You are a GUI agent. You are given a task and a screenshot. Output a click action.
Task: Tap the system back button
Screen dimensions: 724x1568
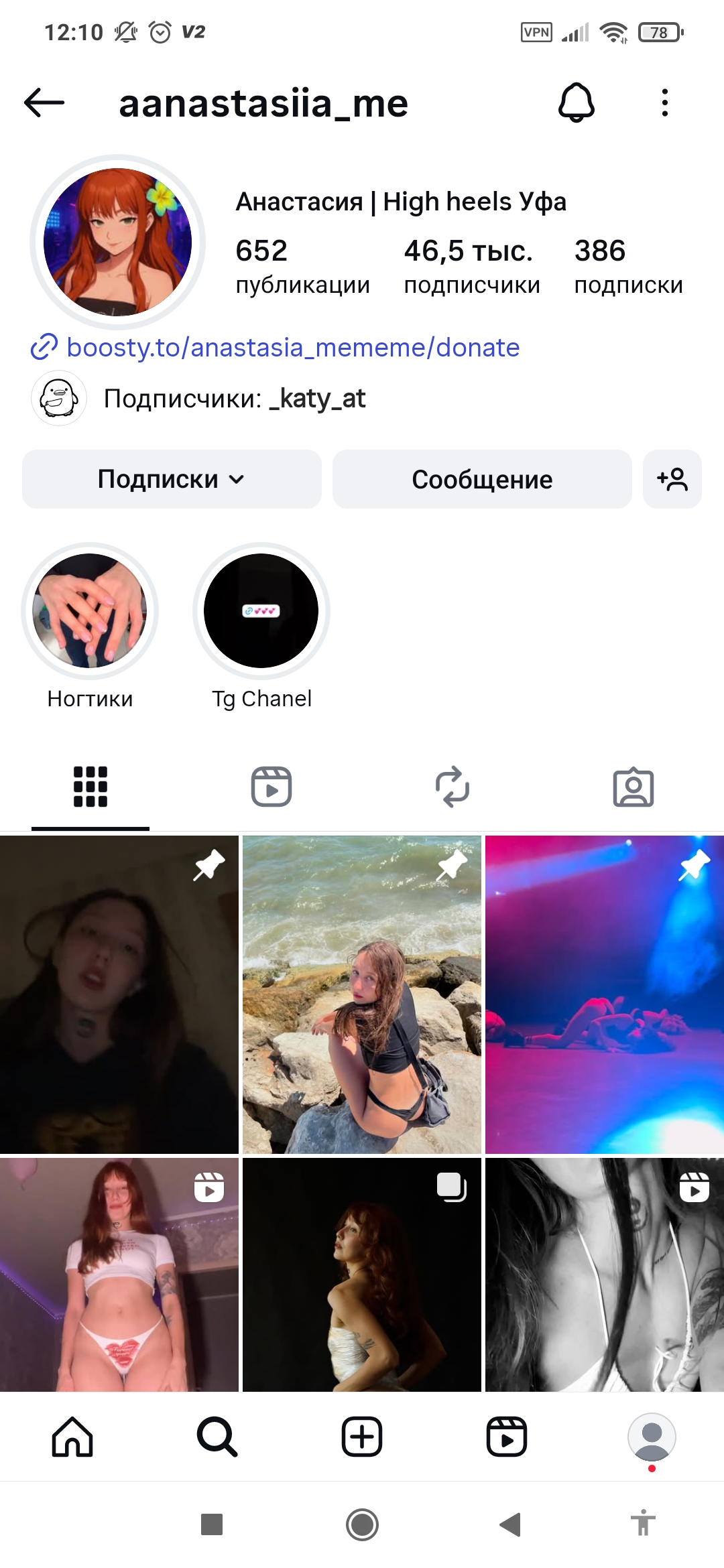coord(510,1524)
